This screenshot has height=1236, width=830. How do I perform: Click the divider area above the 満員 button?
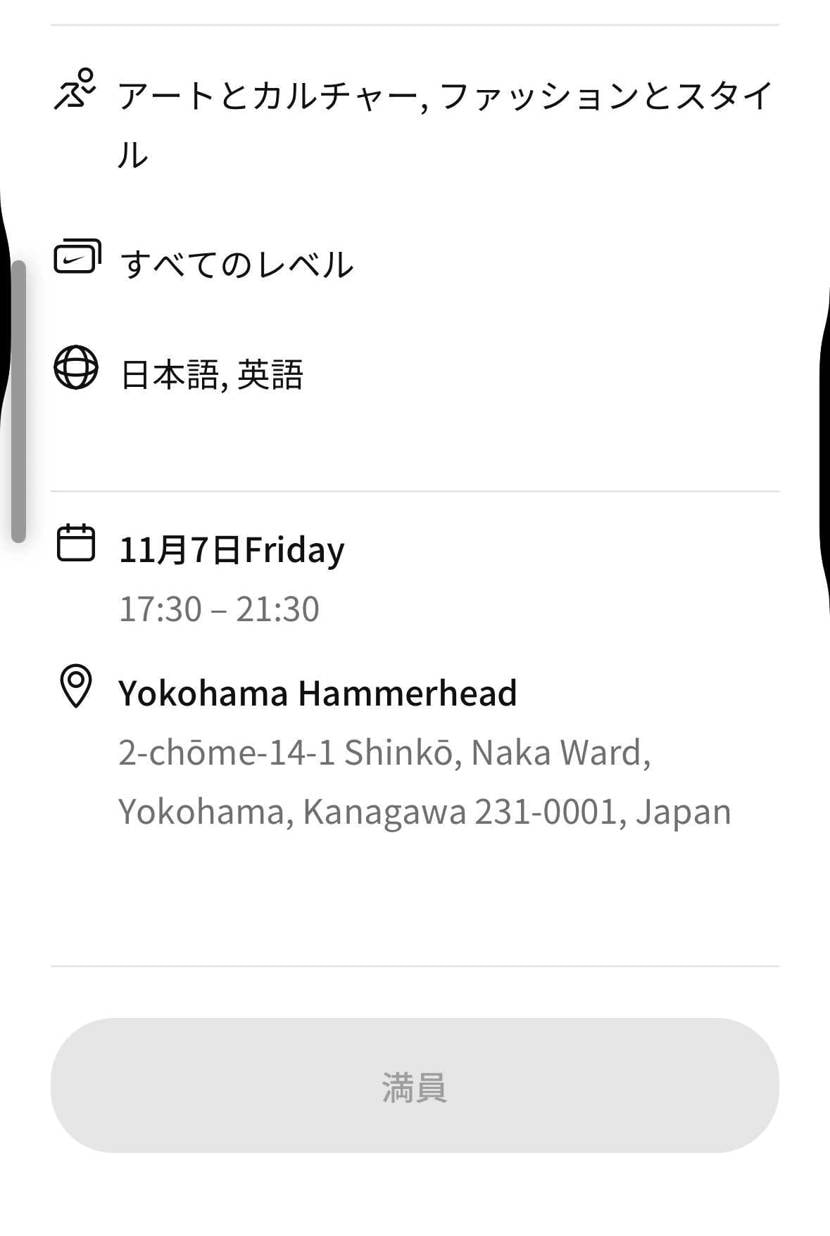415,966
